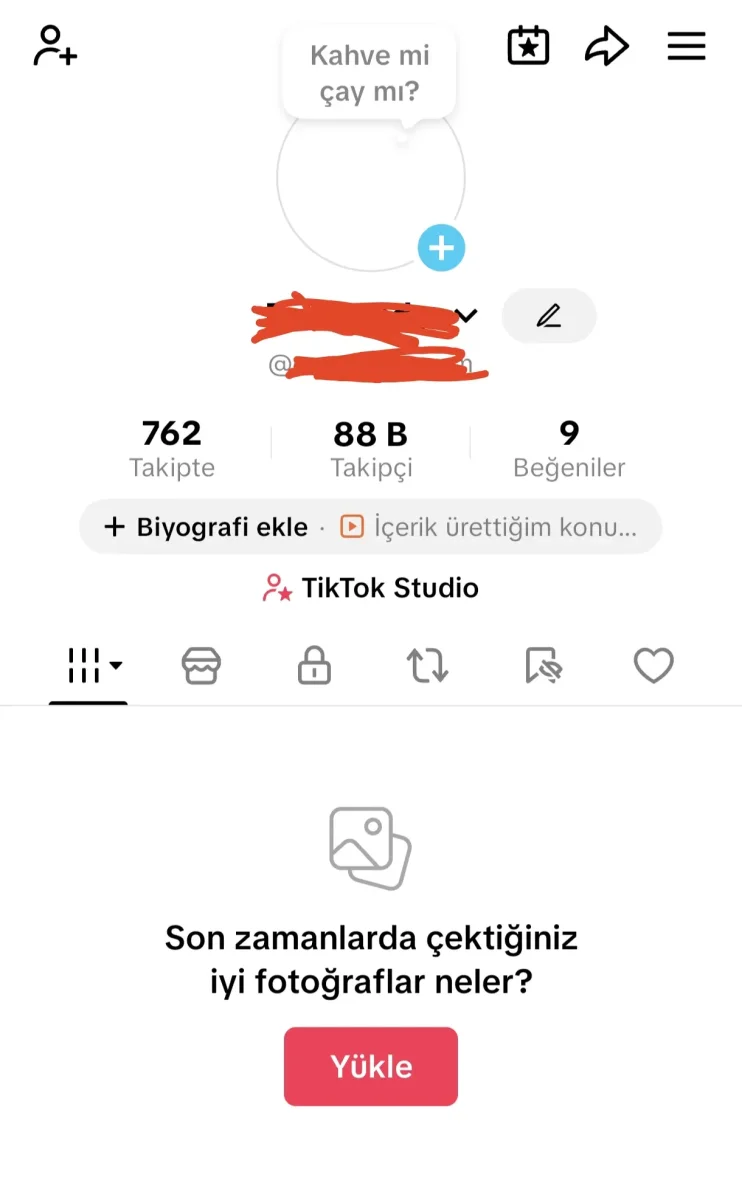
Task: Open the 88 B Takipçi followers list
Action: point(371,445)
